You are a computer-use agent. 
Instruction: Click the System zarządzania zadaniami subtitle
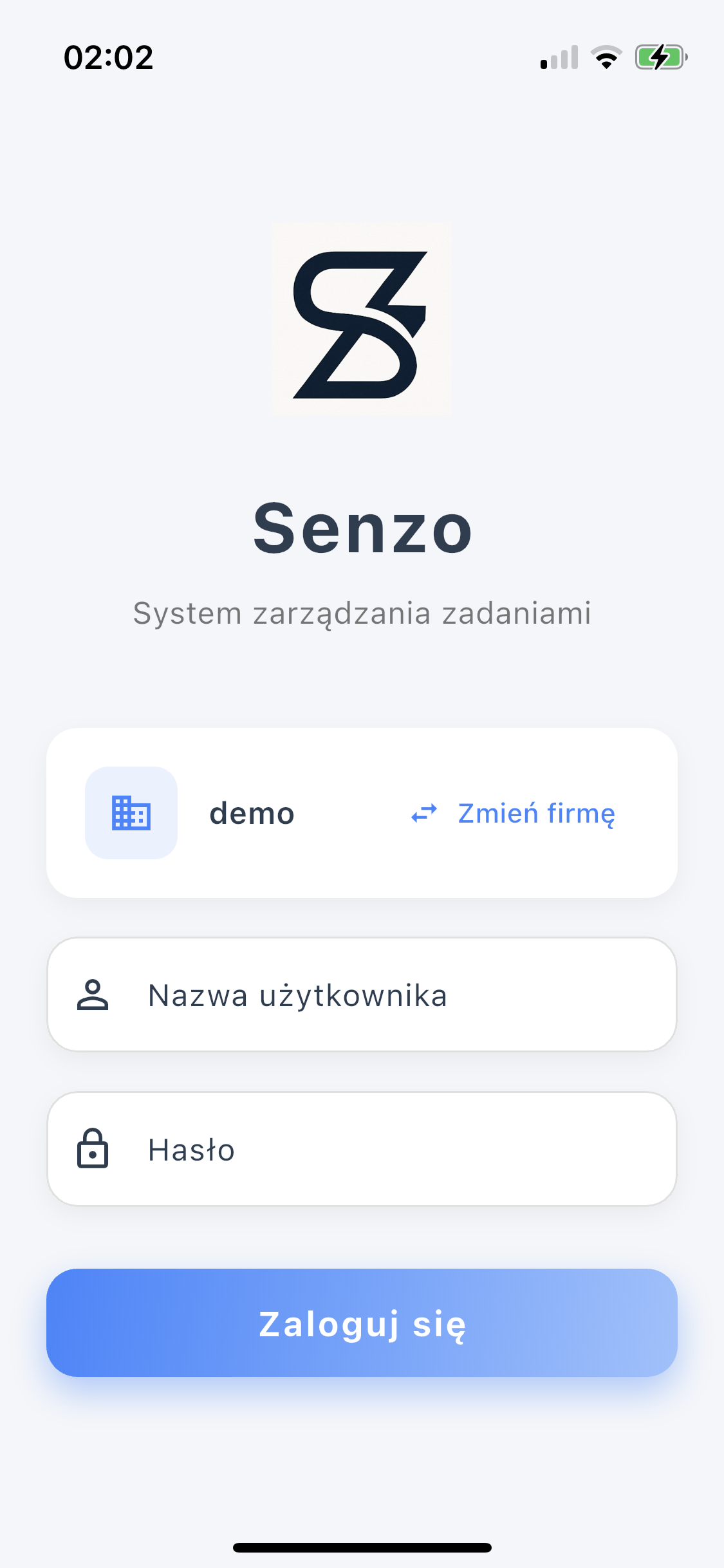362,613
